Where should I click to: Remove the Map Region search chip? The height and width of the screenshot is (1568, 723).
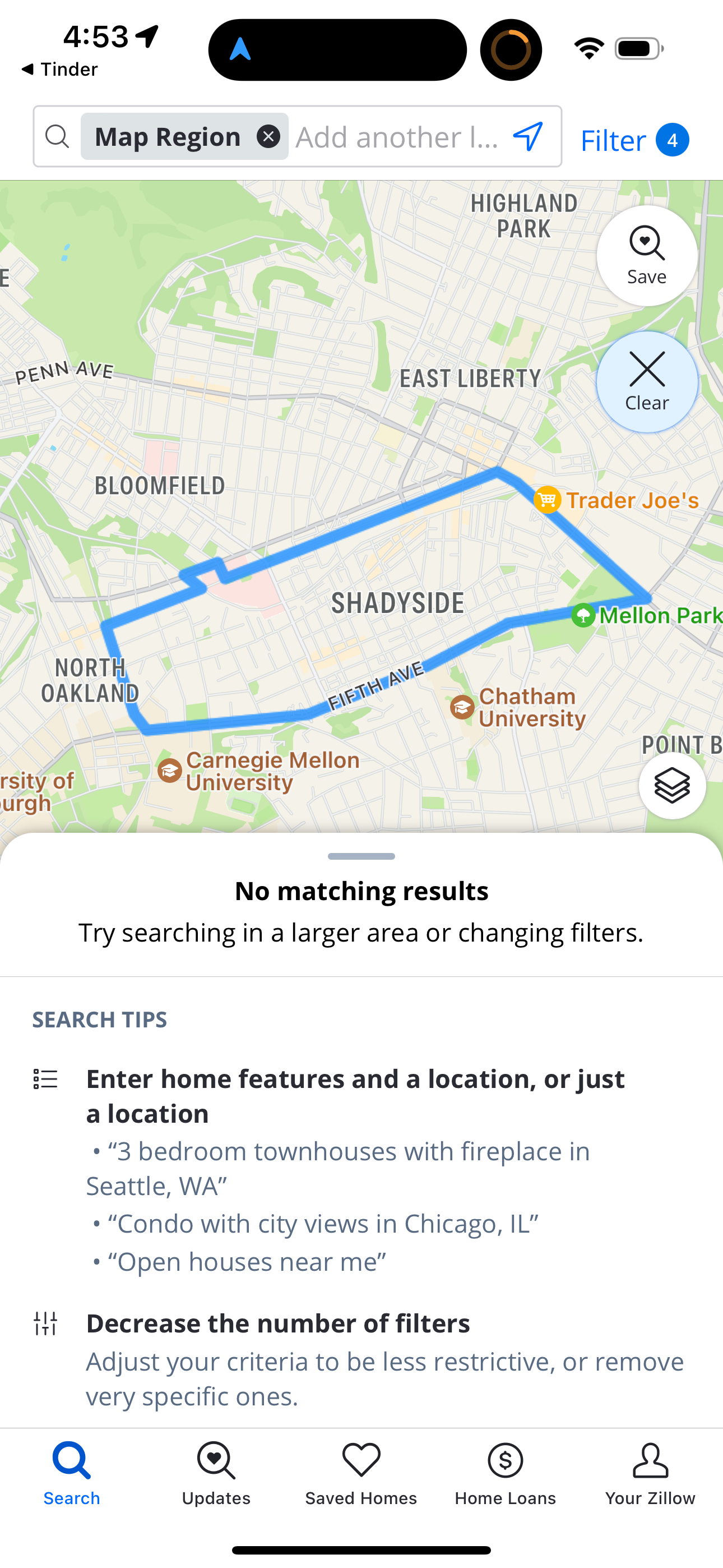coord(268,136)
